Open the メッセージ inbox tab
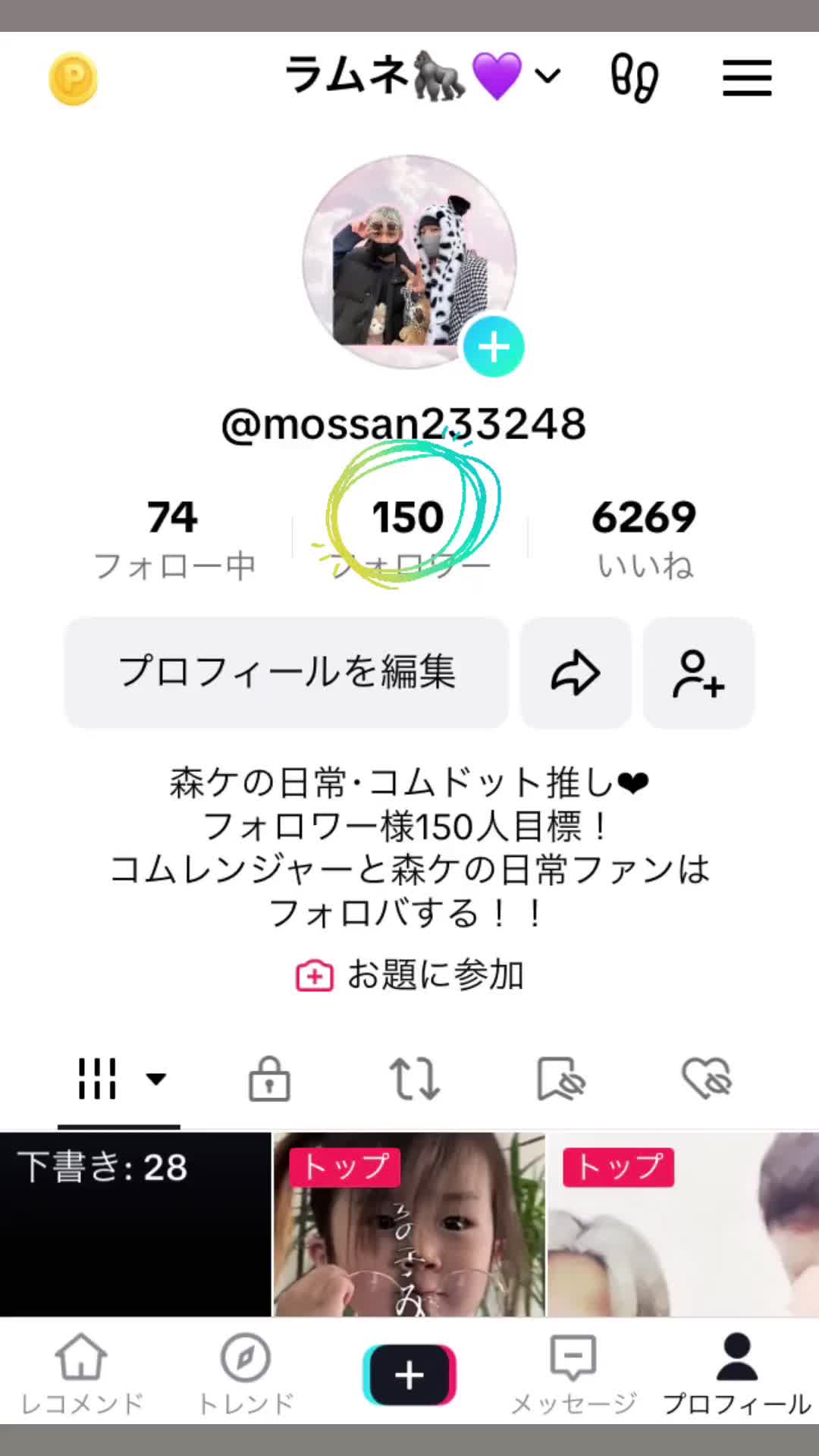The image size is (819, 1456). click(x=573, y=1373)
